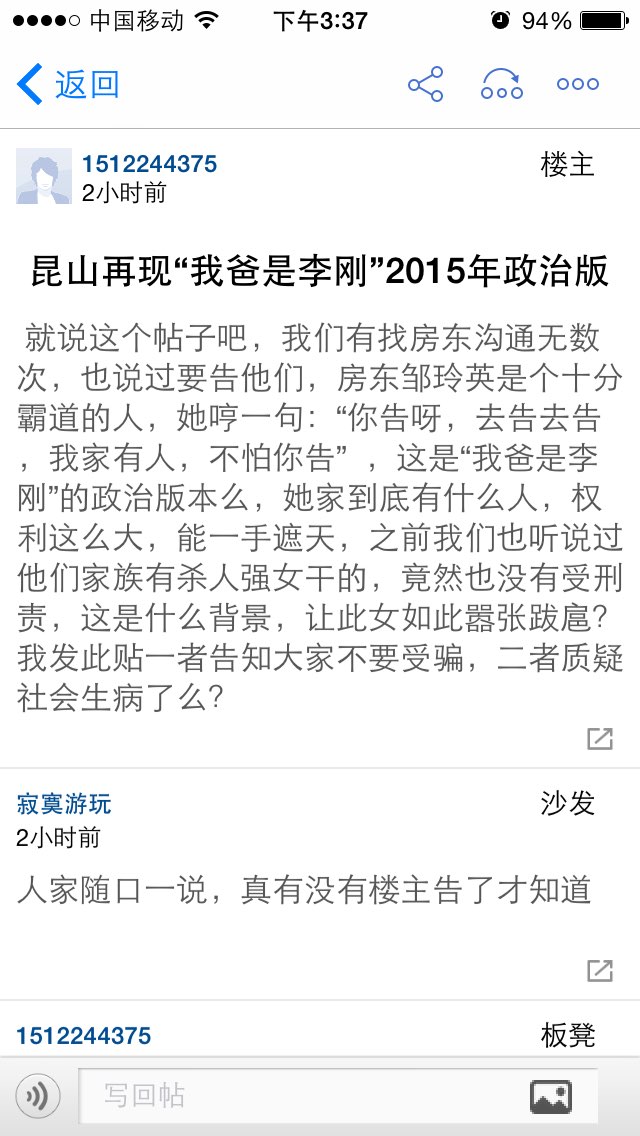The image size is (640, 1136).
Task: Tap the reply icon under the main post
Action: tap(600, 738)
